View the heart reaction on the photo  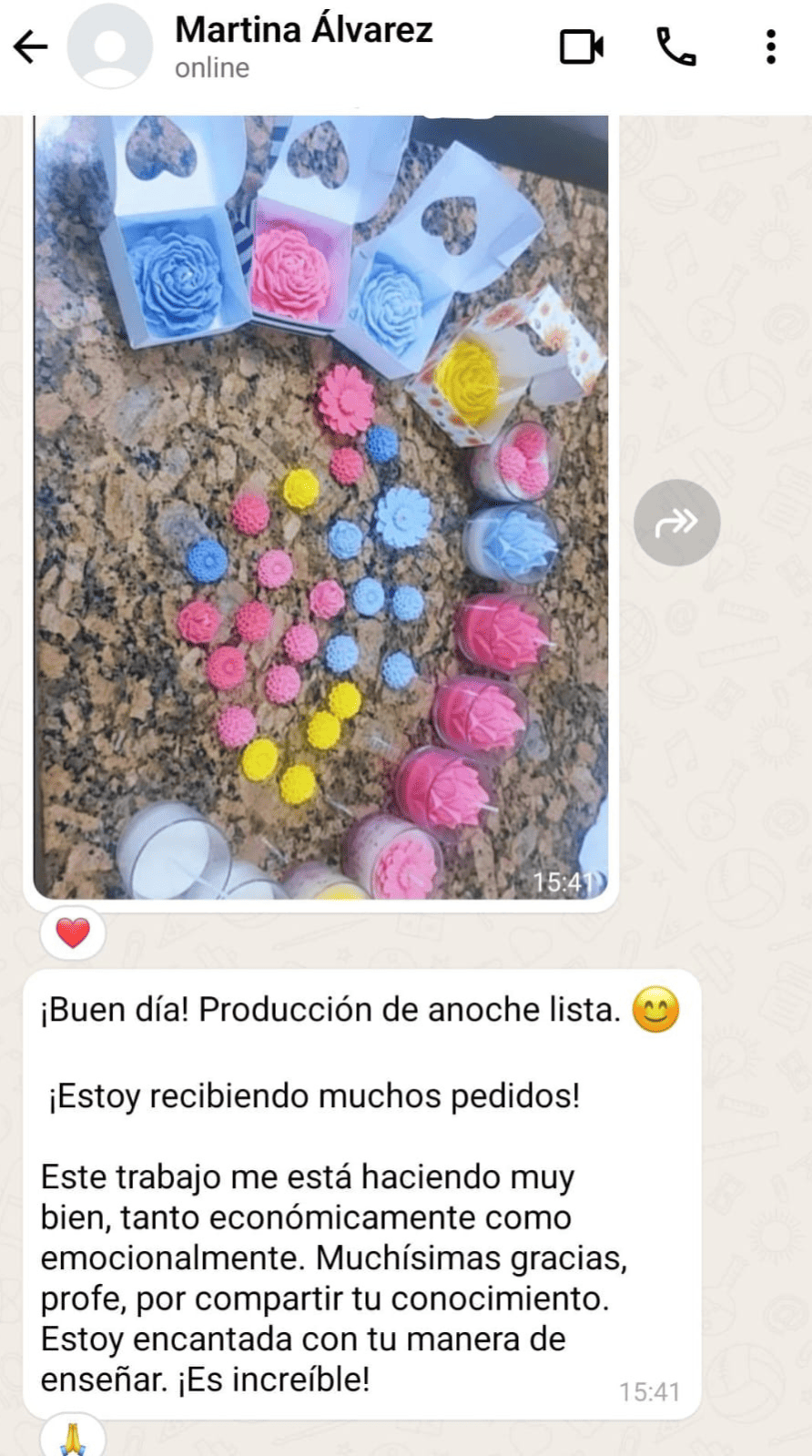[73, 932]
